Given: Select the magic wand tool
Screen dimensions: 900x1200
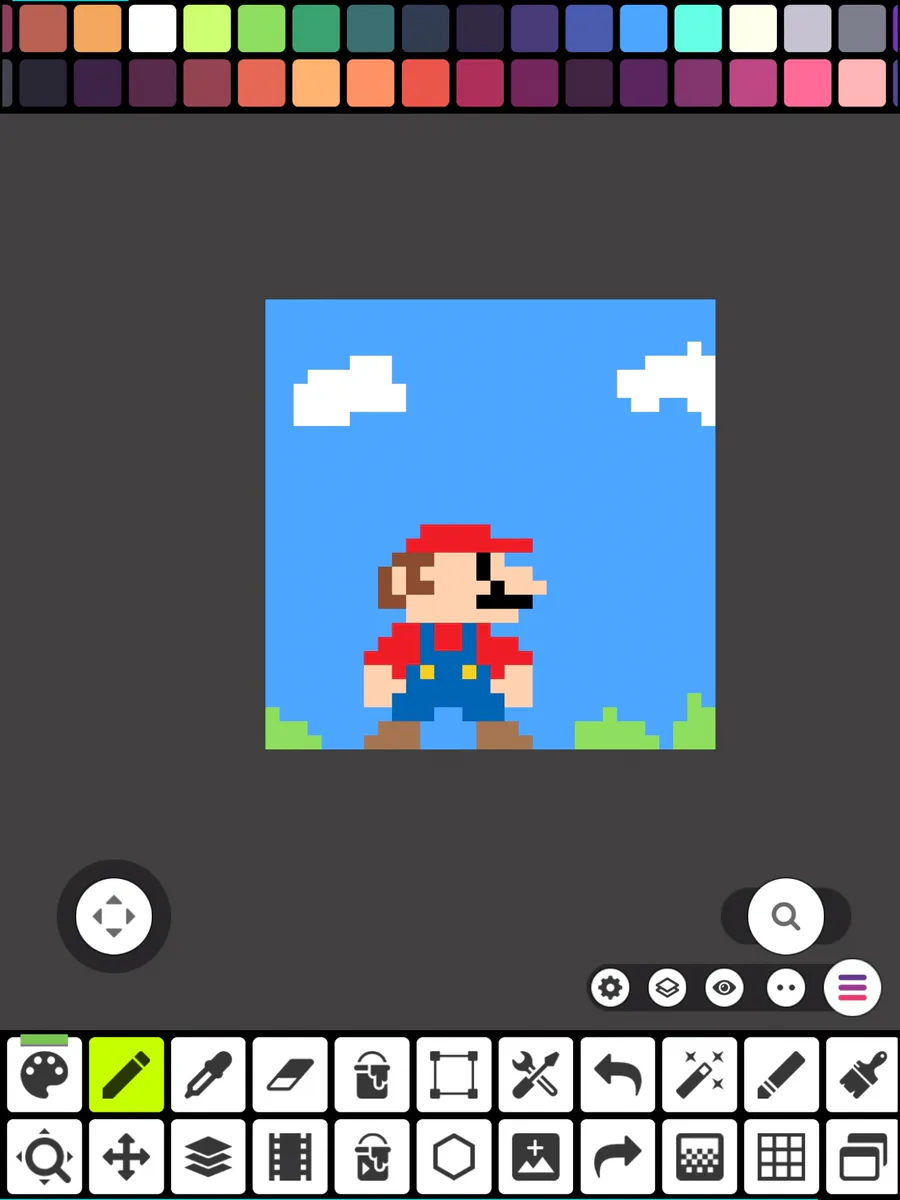Looking at the screenshot, I should [700, 1075].
